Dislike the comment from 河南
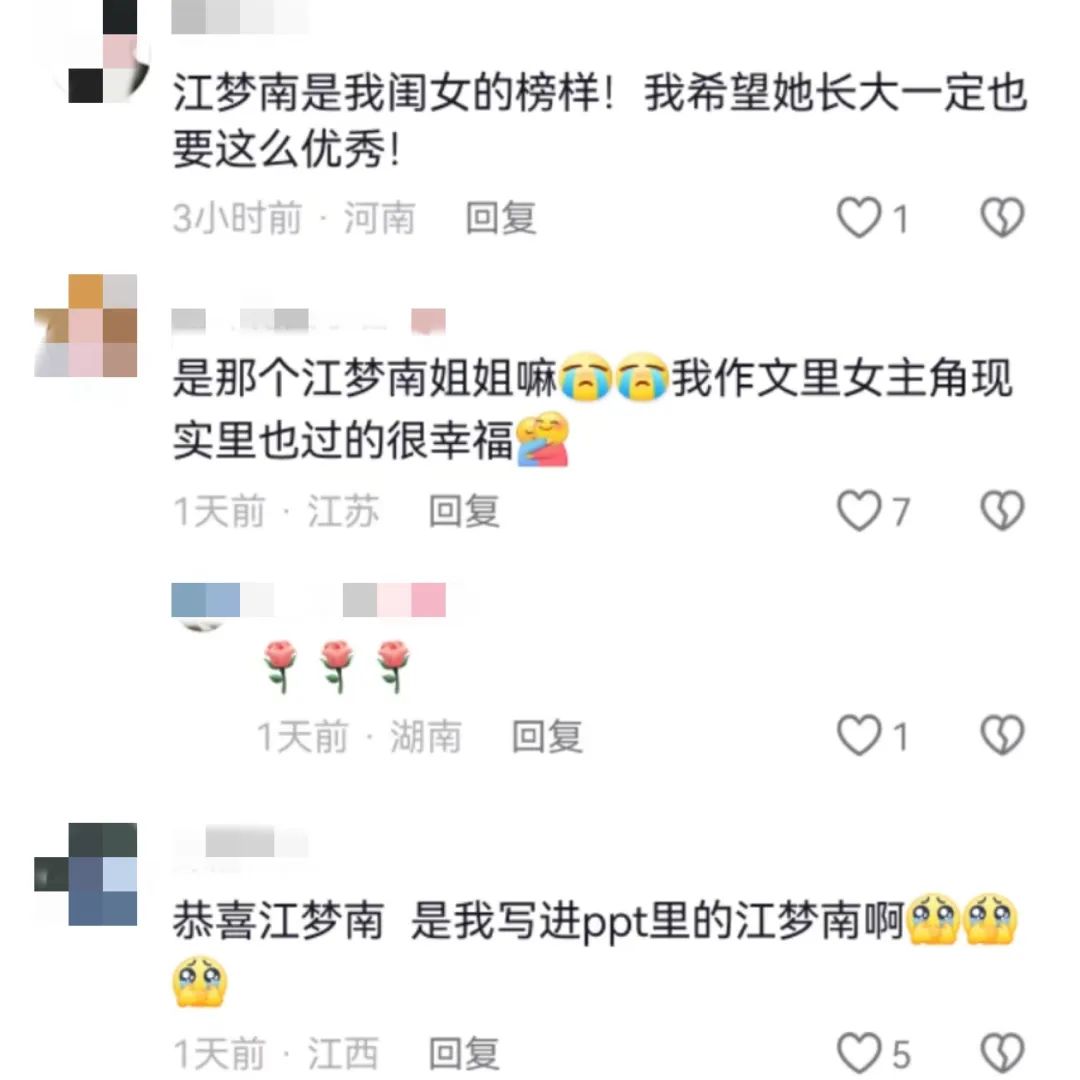1080x1080 pixels. pyautogui.click(x=1001, y=218)
